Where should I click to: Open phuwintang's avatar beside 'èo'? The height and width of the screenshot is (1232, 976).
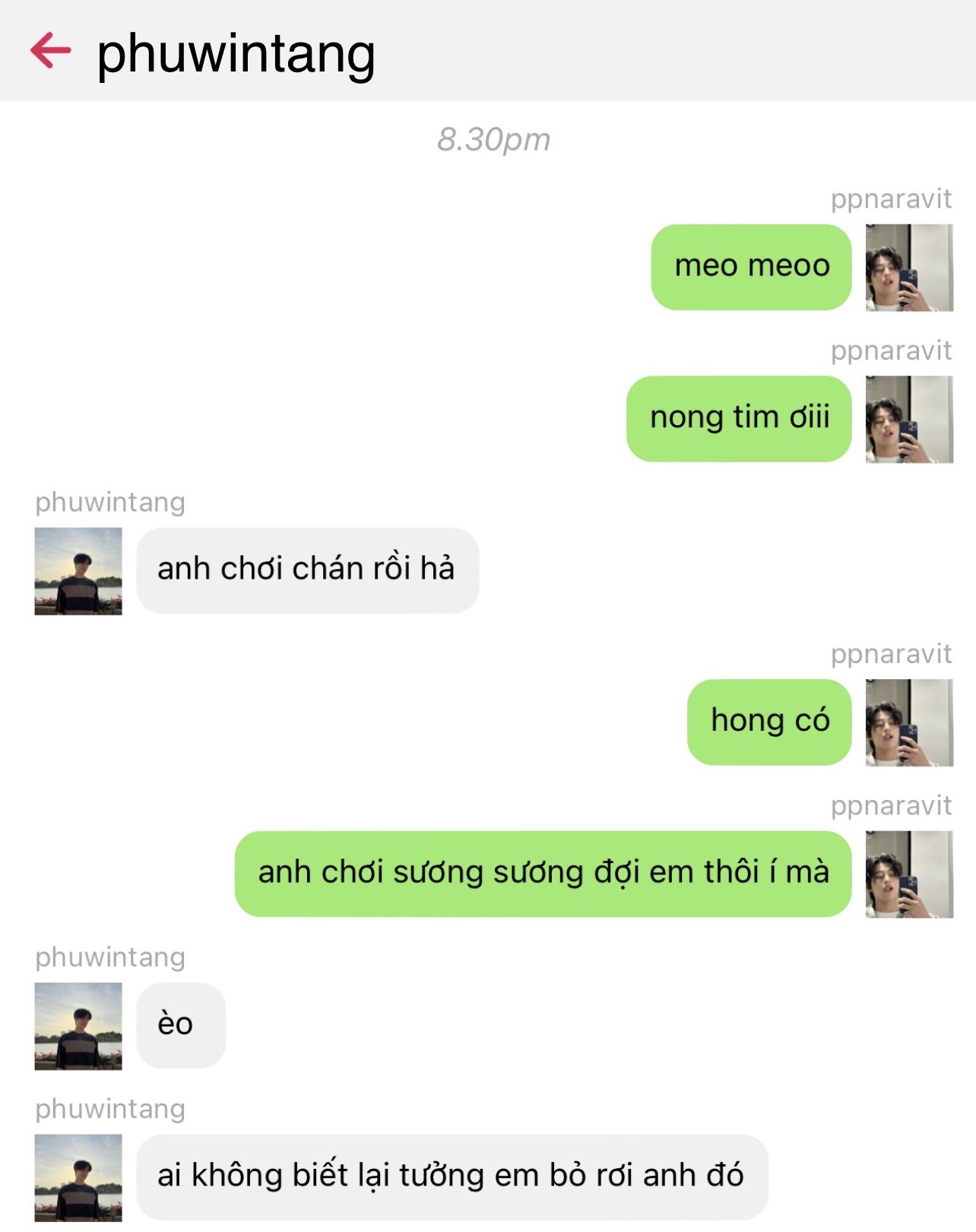78,1026
